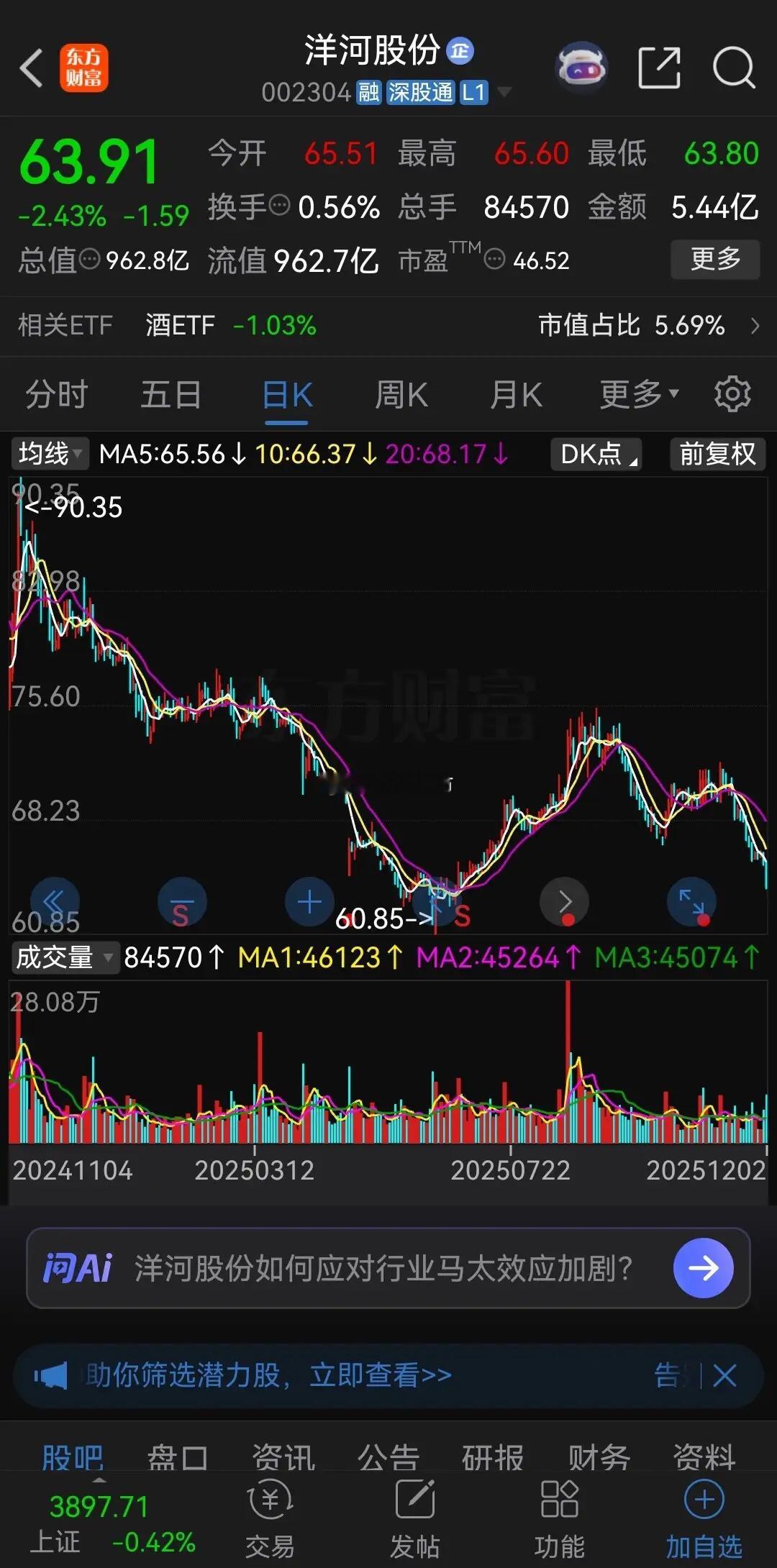Toggle DK点 indicator on chart
Viewport: 777px width, 1568px height.
pyautogui.click(x=596, y=455)
